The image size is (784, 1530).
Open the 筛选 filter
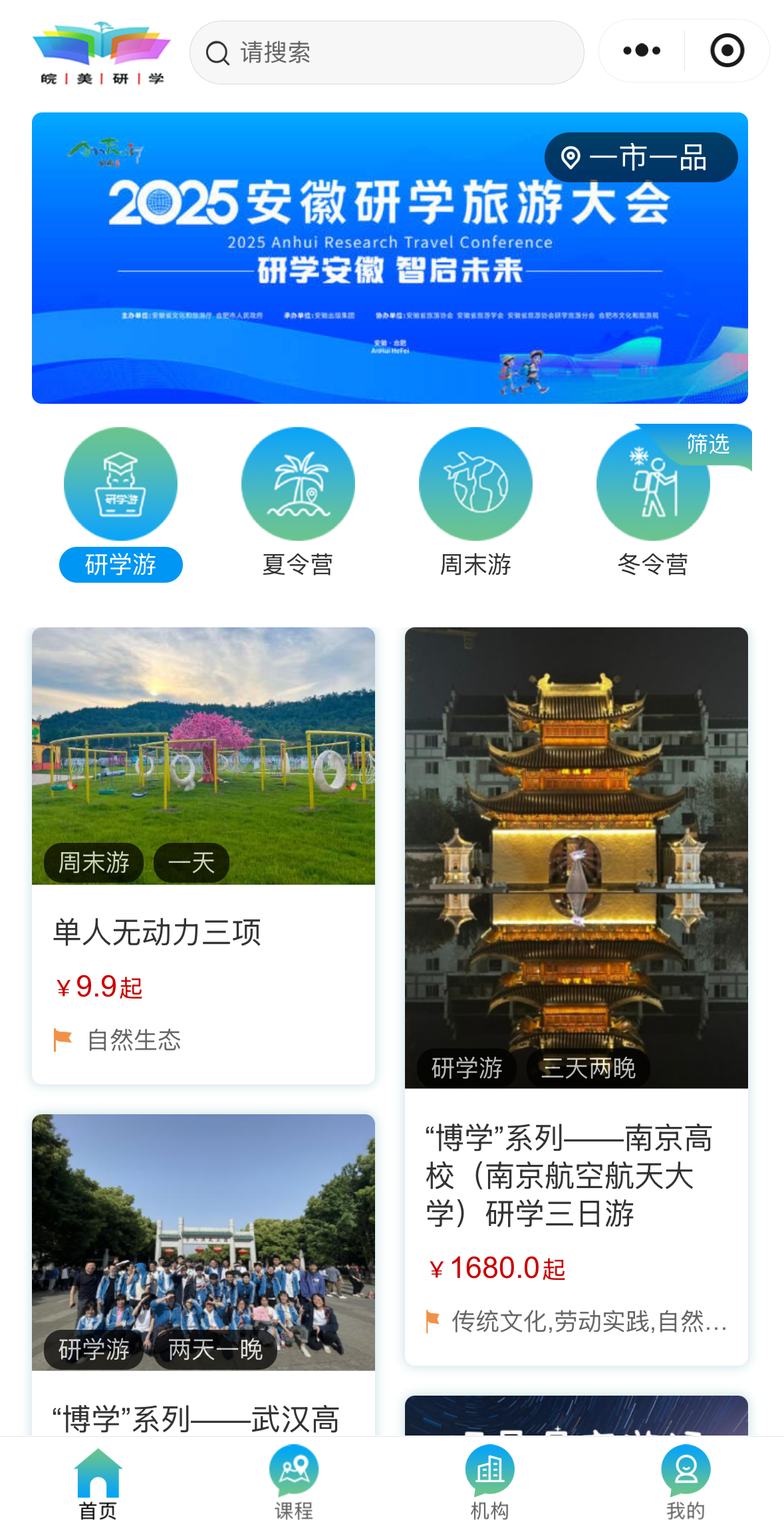point(708,444)
